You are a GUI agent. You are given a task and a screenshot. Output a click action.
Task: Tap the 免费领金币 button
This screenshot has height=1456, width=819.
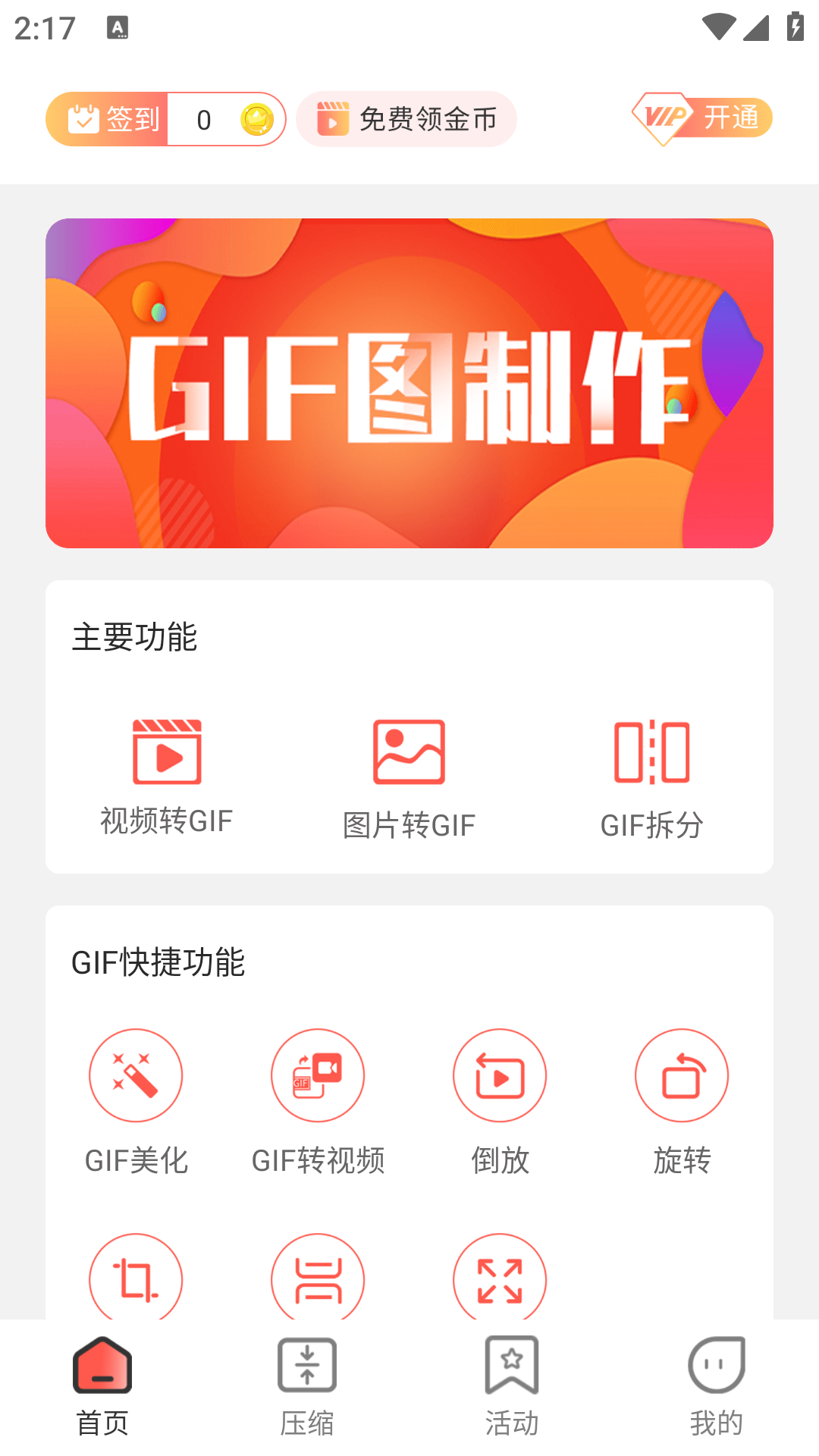[406, 118]
